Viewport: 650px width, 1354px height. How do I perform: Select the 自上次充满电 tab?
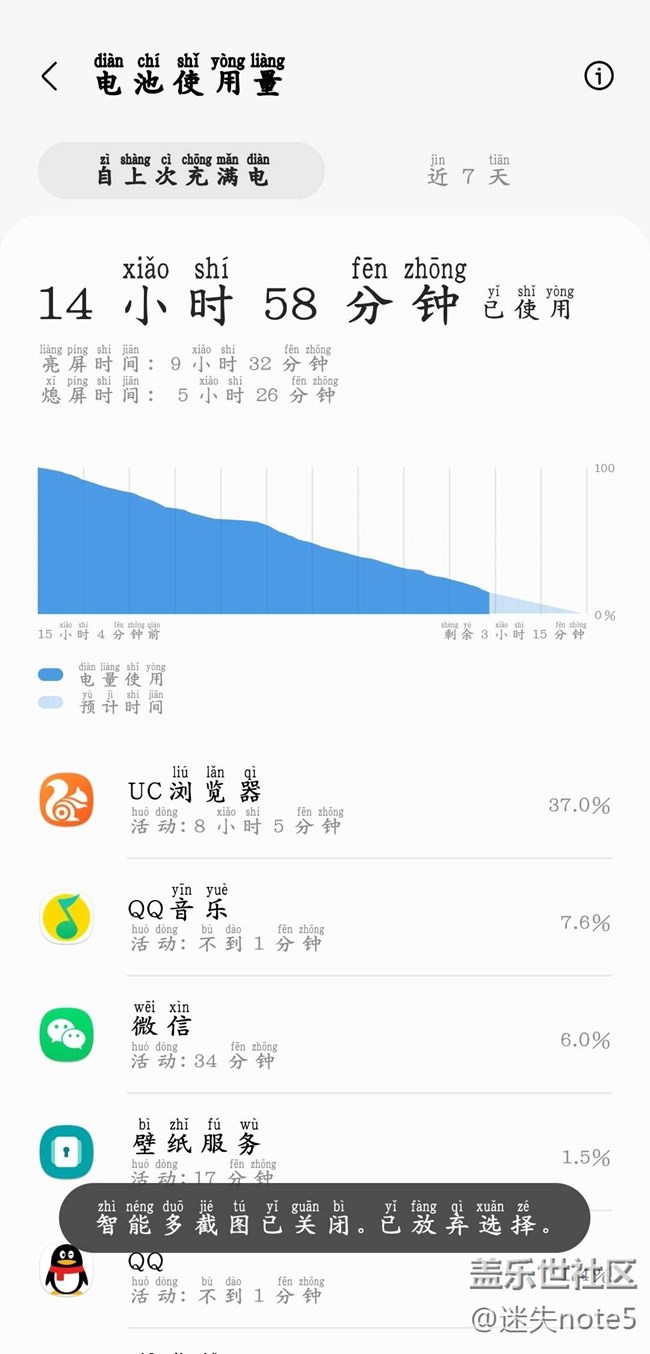coord(182,171)
